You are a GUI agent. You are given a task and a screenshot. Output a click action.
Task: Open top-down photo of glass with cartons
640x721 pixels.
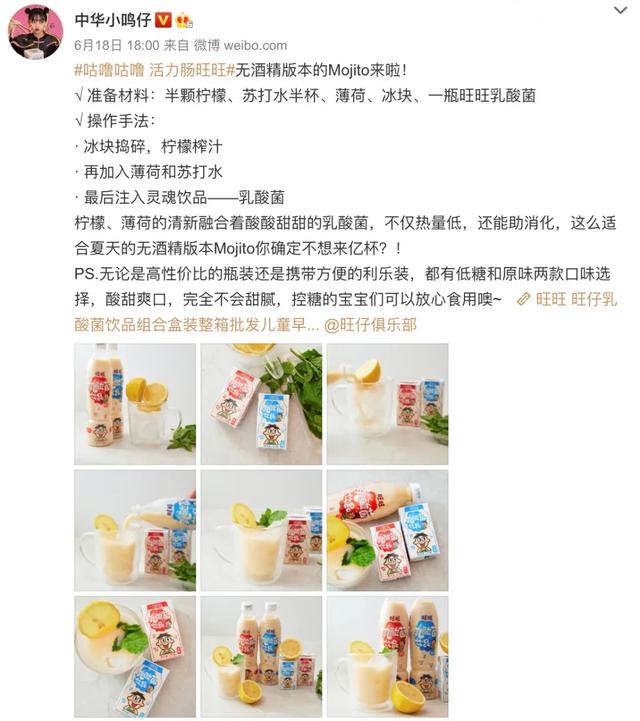coord(135,656)
